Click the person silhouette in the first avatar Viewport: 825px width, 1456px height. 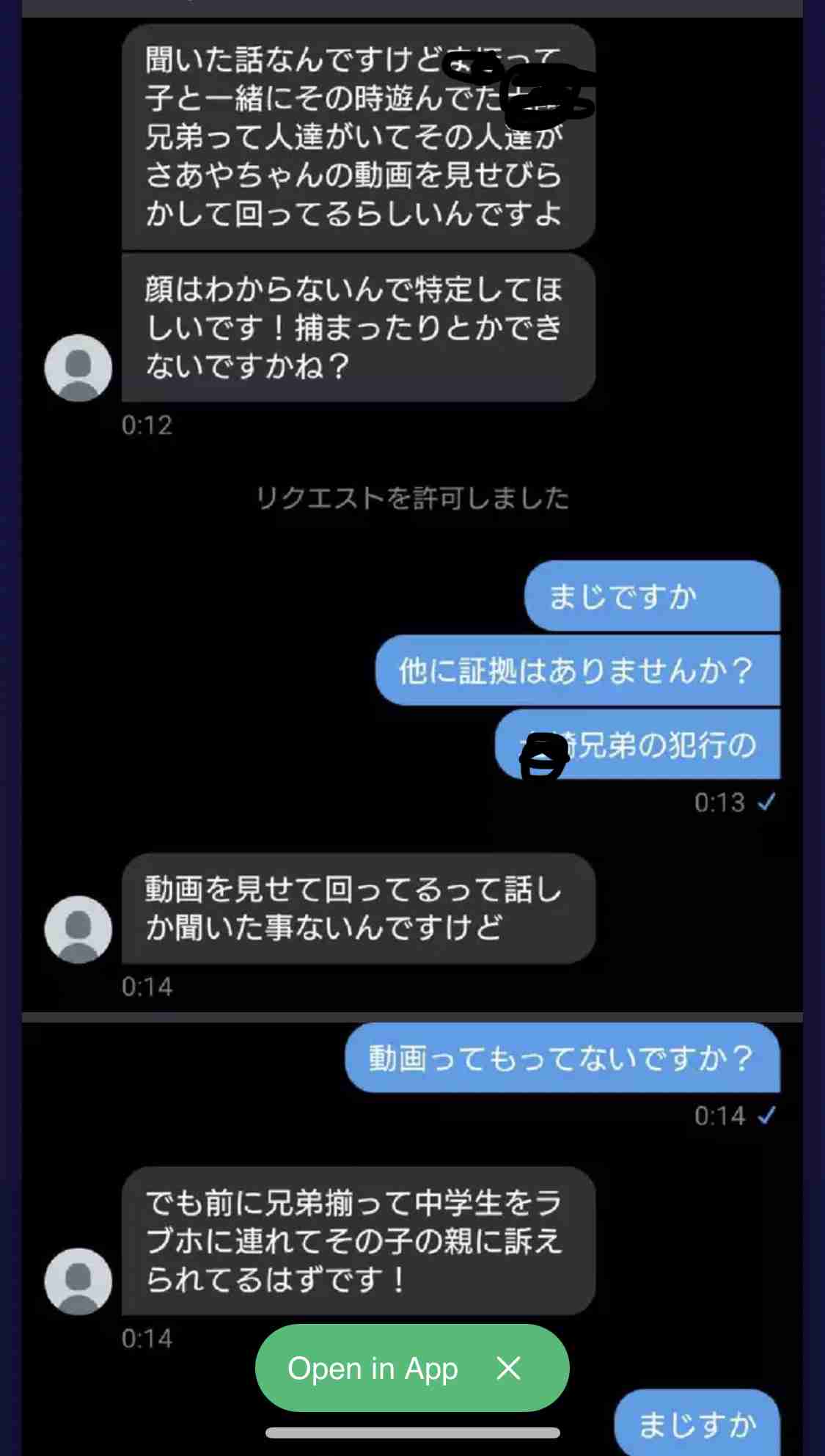[x=78, y=367]
